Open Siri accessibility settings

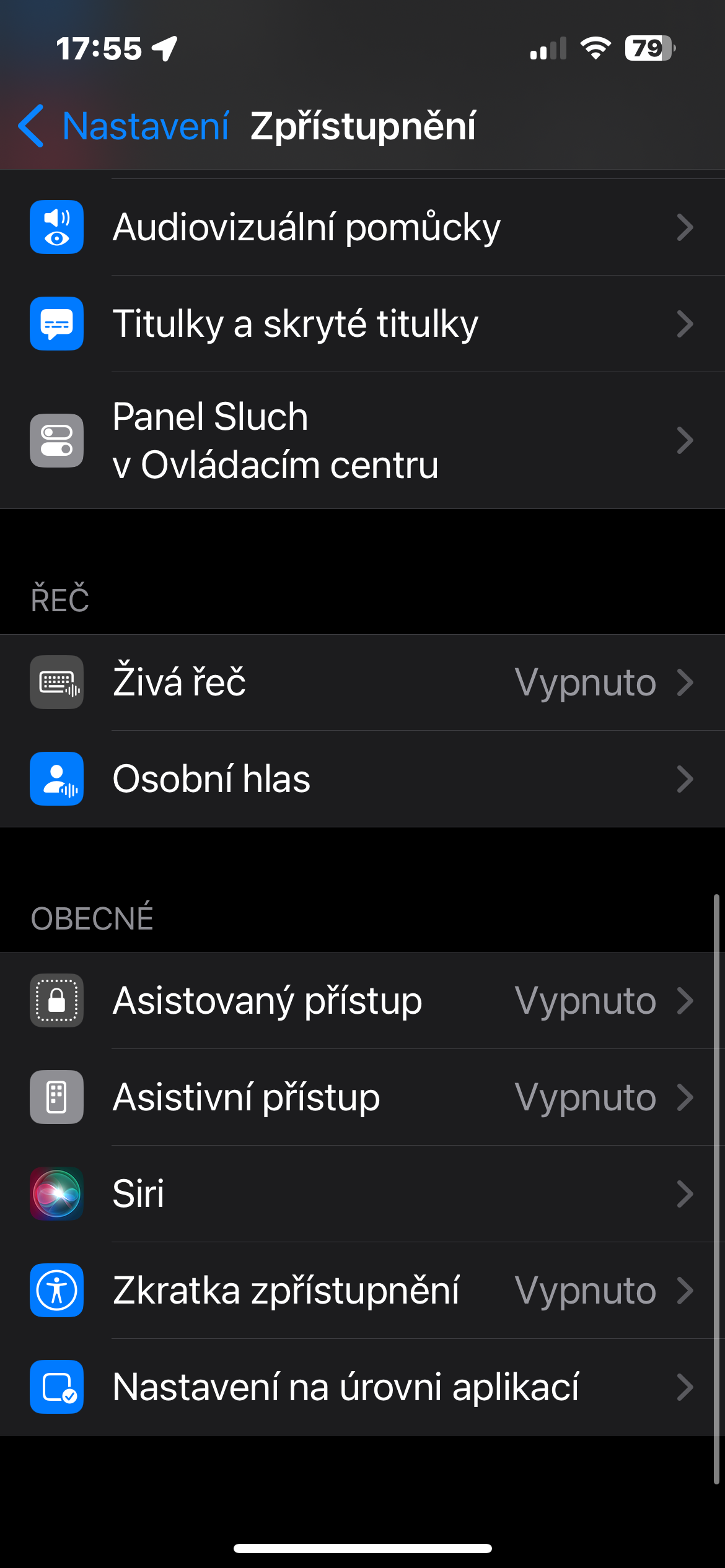(x=362, y=1194)
